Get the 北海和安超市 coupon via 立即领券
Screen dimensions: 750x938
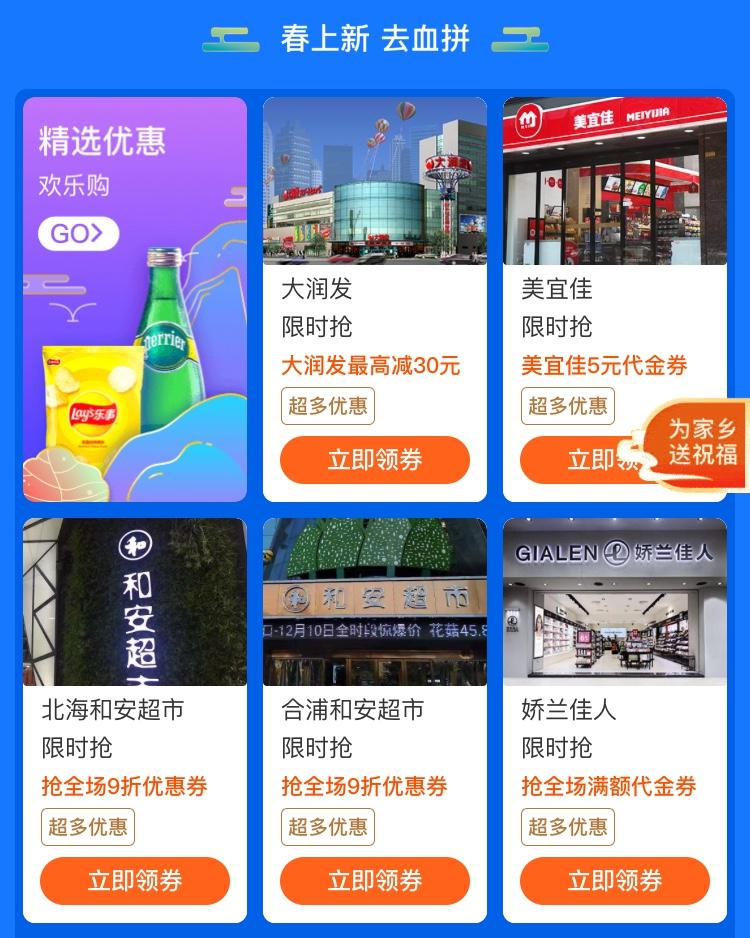[134, 881]
